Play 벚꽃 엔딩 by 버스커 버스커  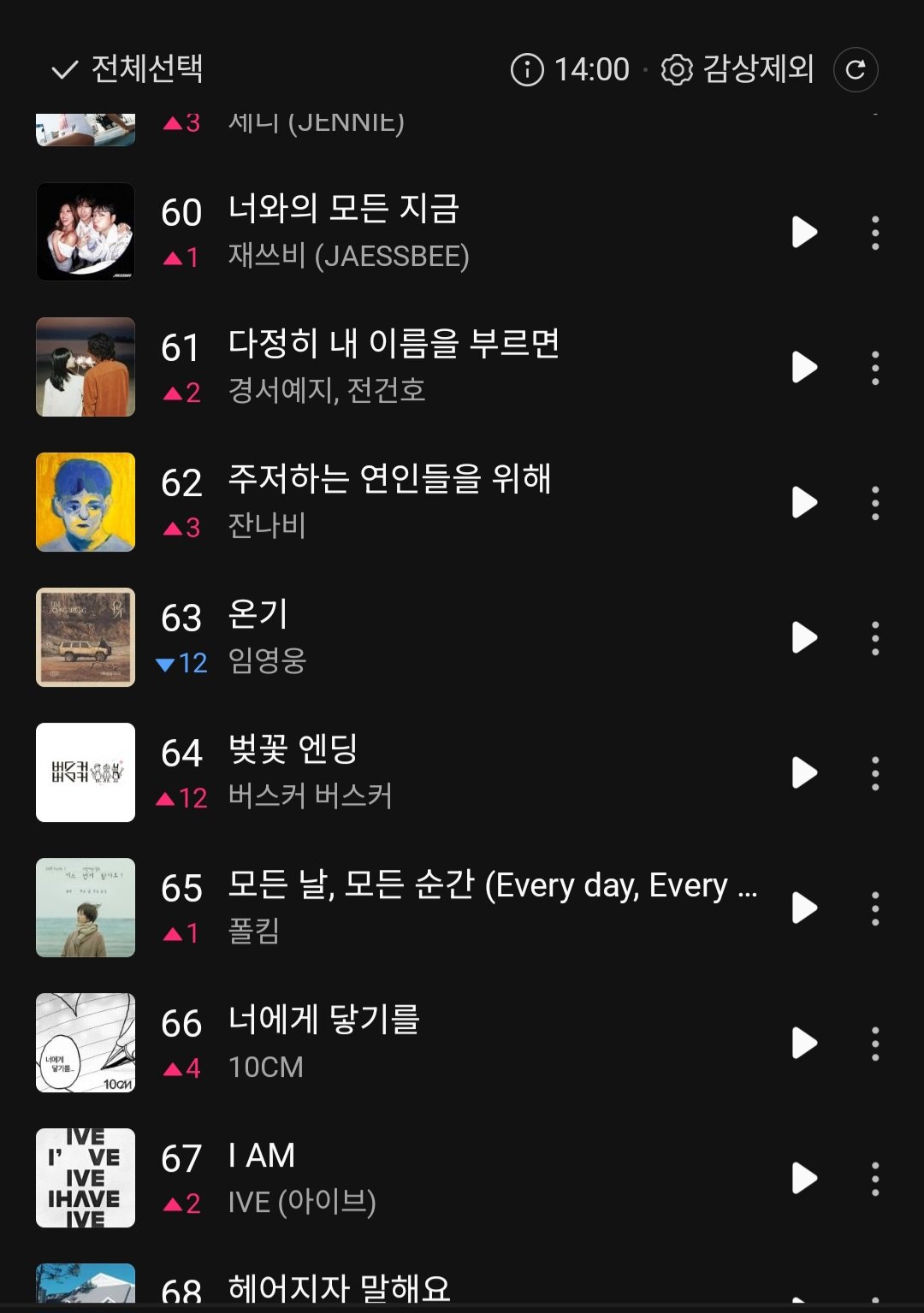click(804, 772)
